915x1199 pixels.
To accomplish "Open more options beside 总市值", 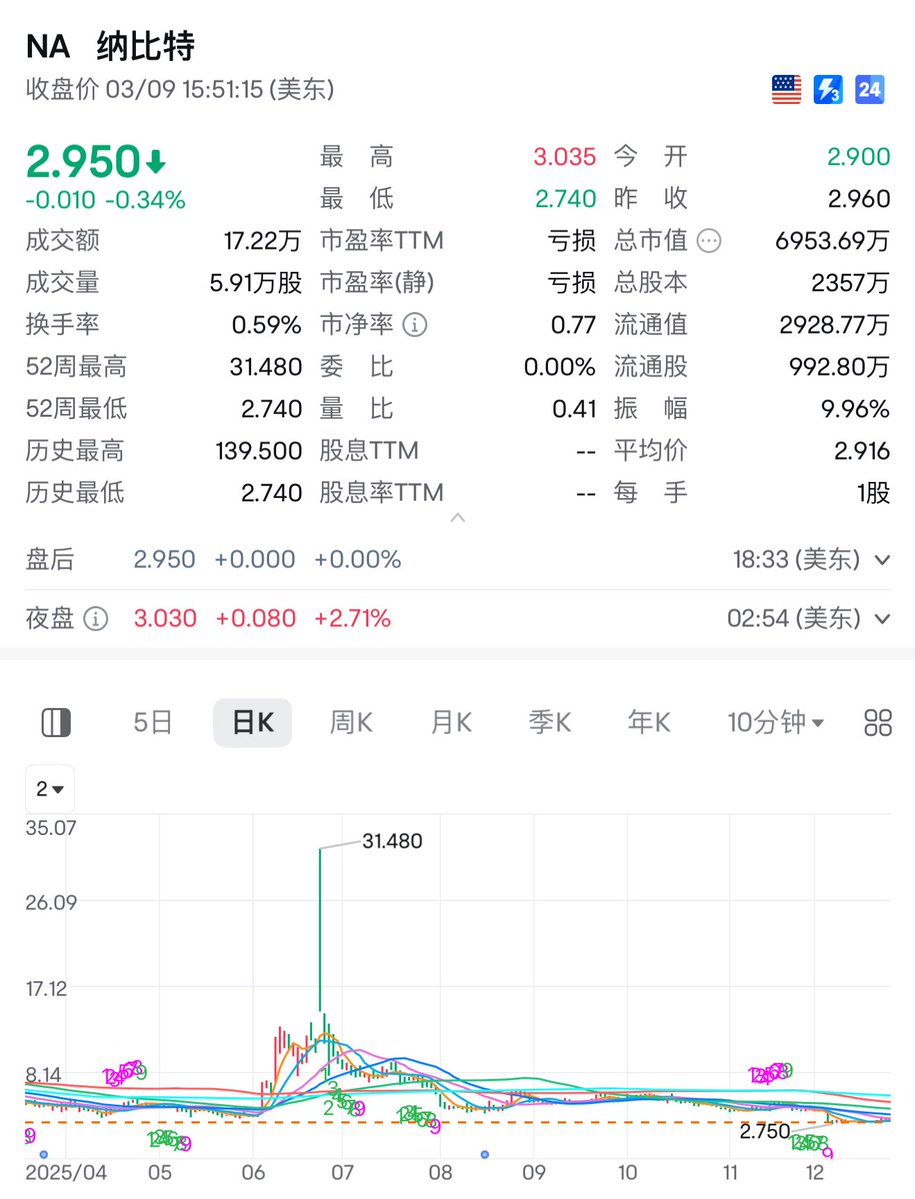I will click(x=709, y=241).
